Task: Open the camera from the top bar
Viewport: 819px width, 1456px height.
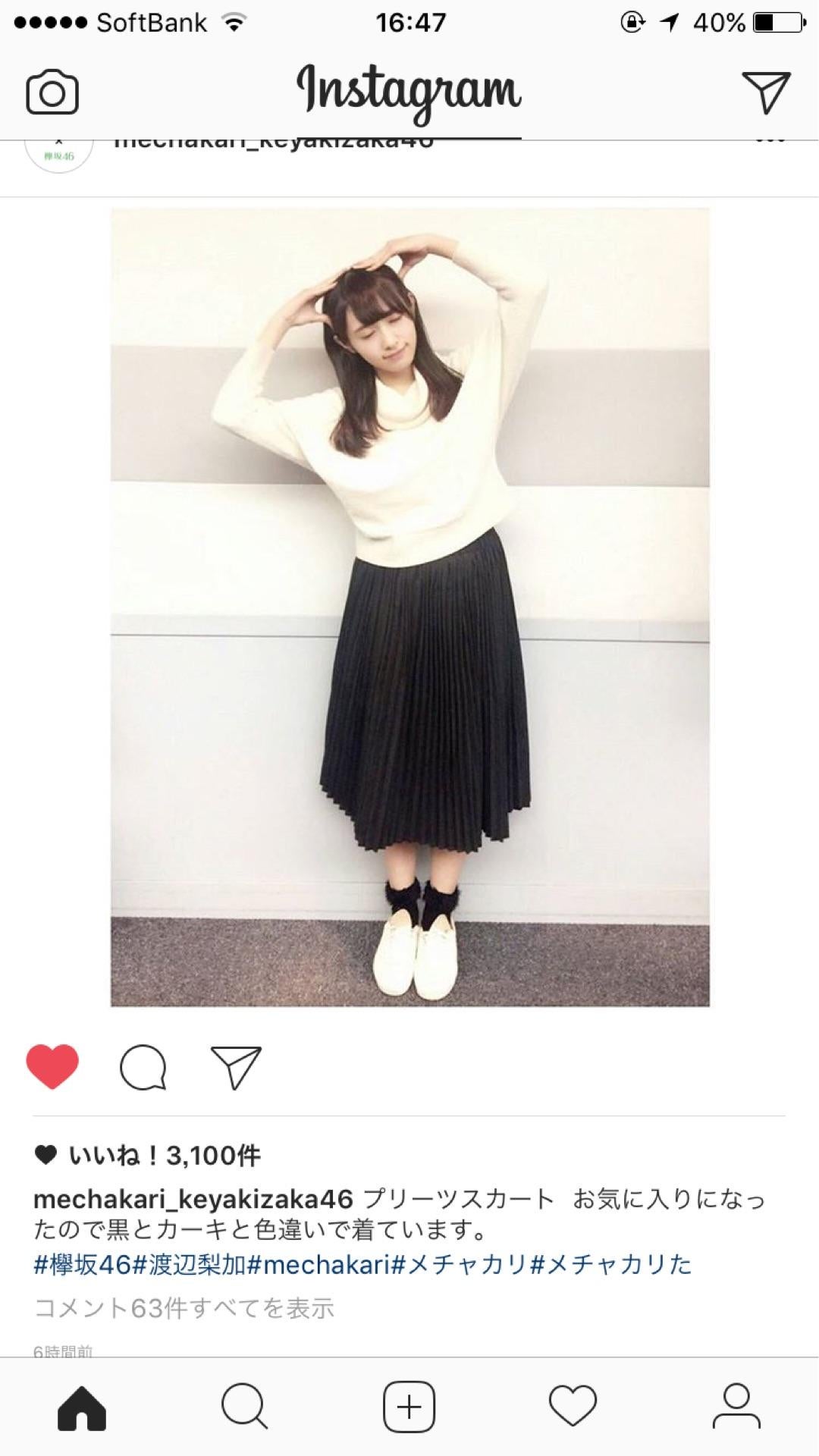Action: [x=52, y=93]
